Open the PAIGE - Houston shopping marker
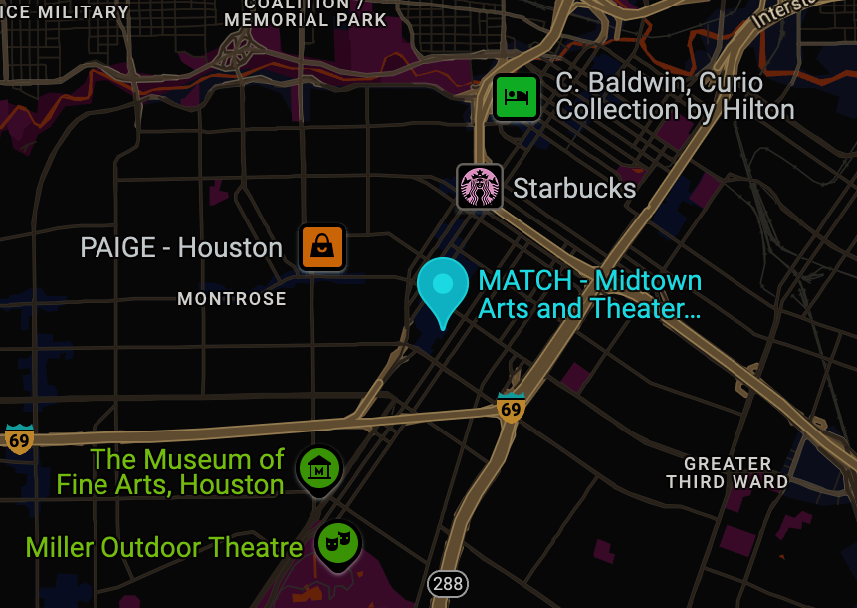 (x=322, y=247)
